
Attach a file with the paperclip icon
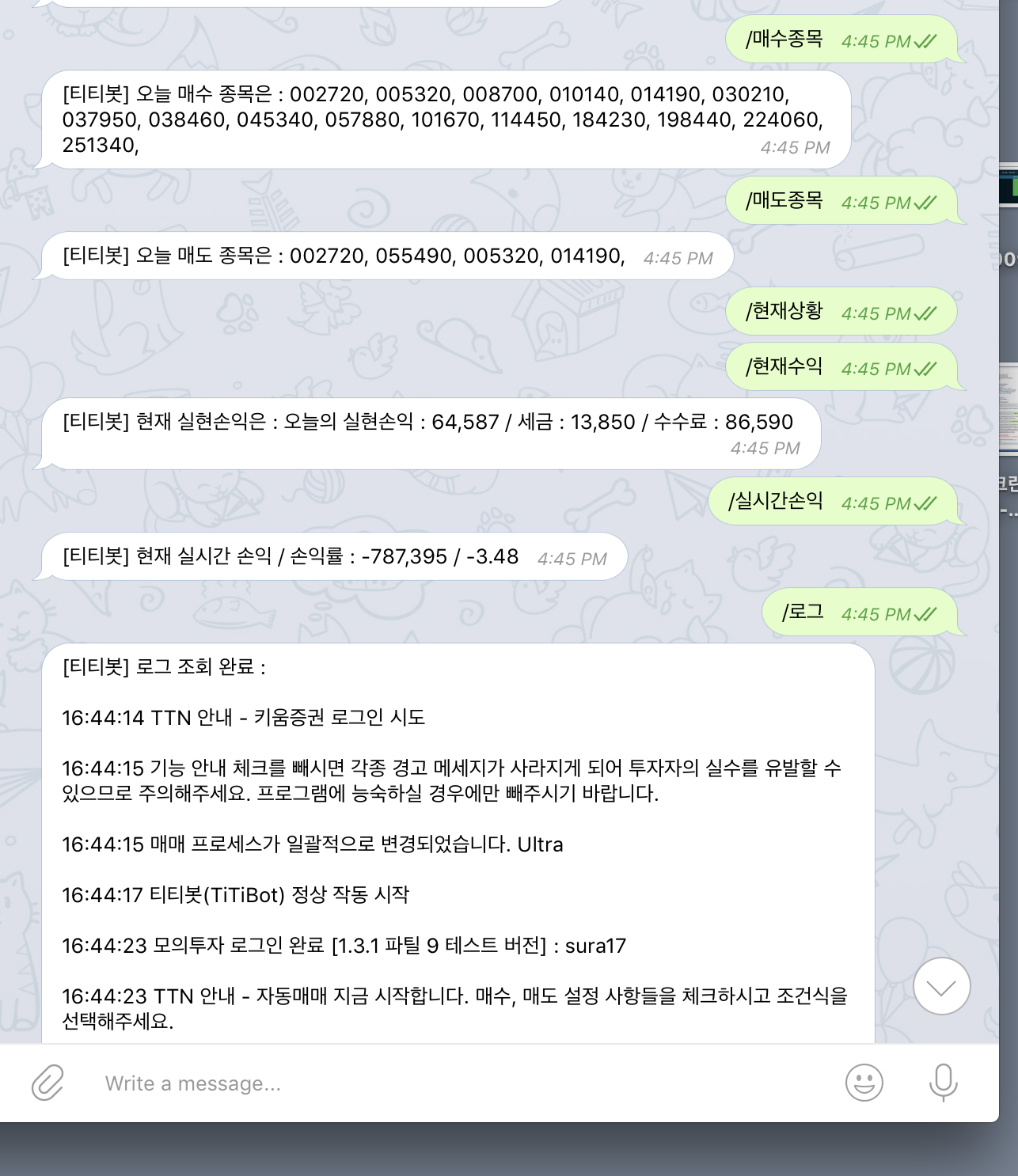(47, 1083)
